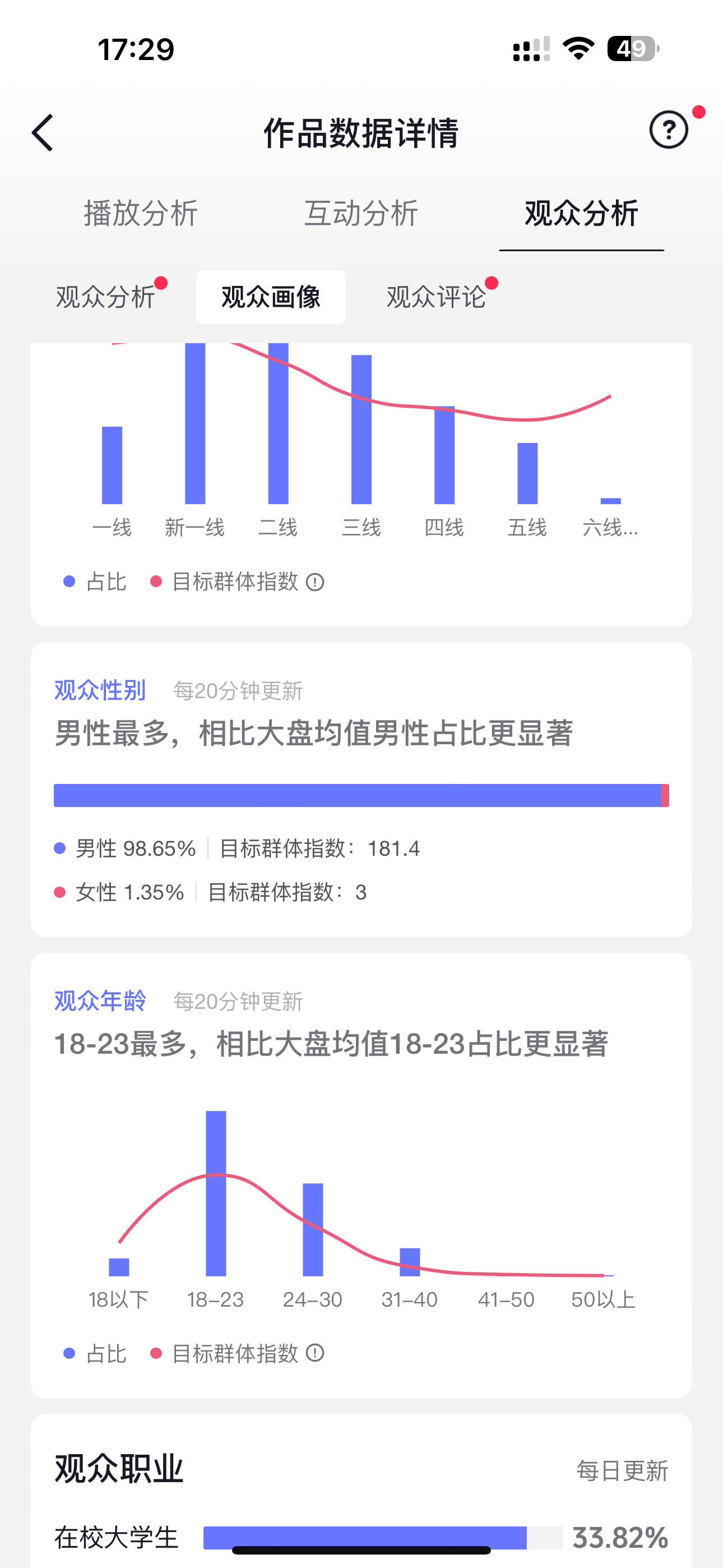Switch to the 播放分析 tab
Screen dimensions: 723x1568
click(x=141, y=214)
